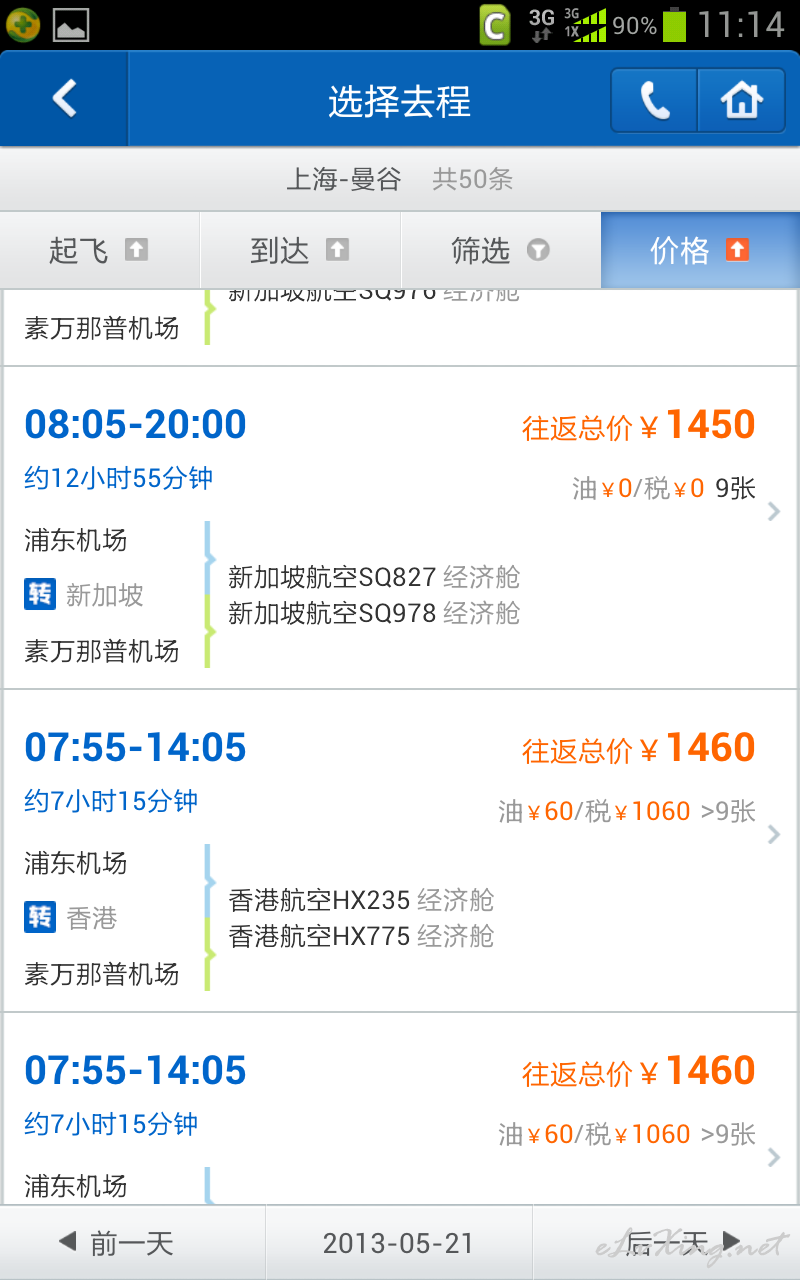800x1280 pixels.
Task: Choose the 07:55-14:05 flight with HX235 and HX775
Action: pos(400,851)
